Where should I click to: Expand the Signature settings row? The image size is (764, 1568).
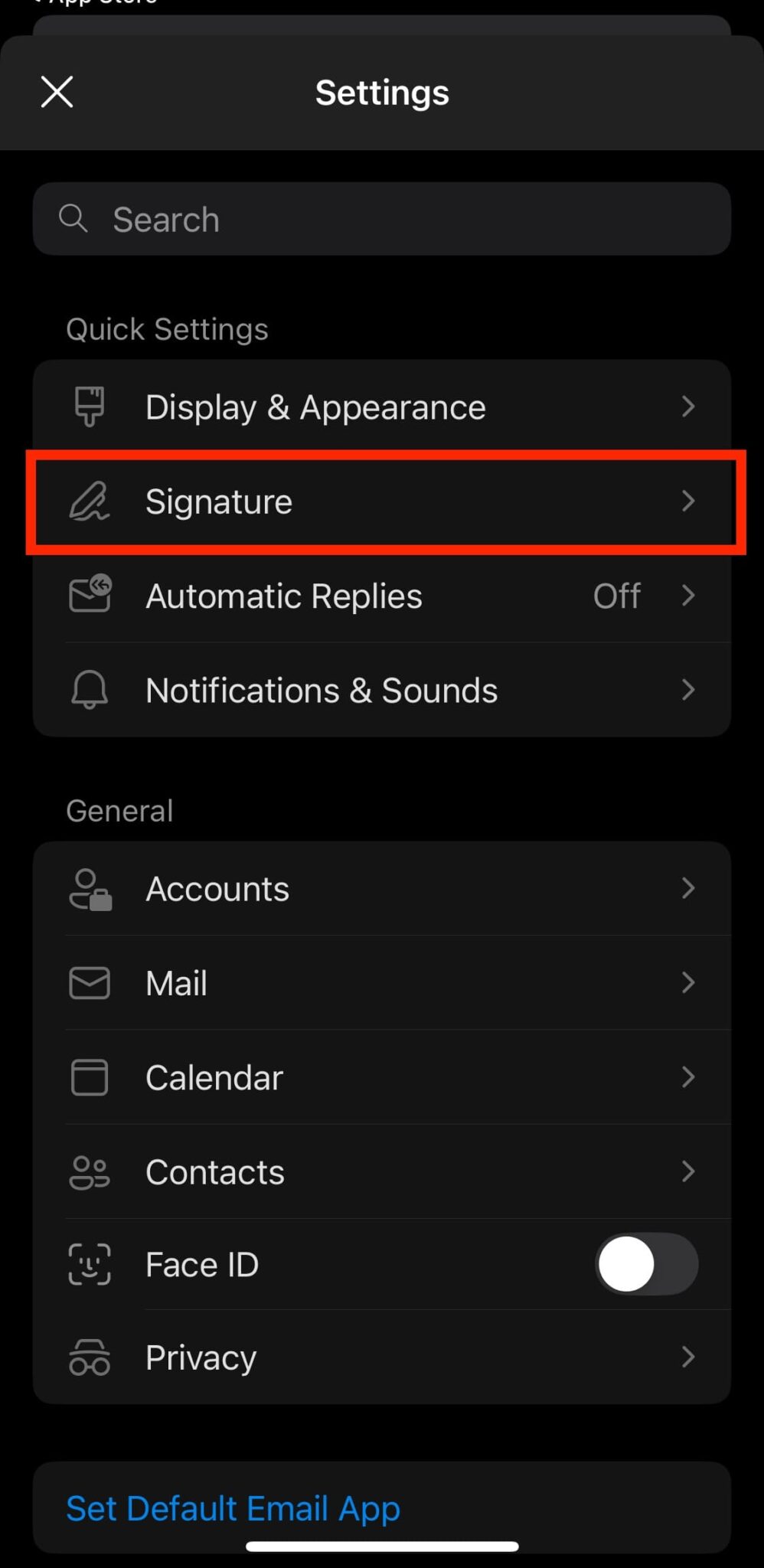pos(383,501)
